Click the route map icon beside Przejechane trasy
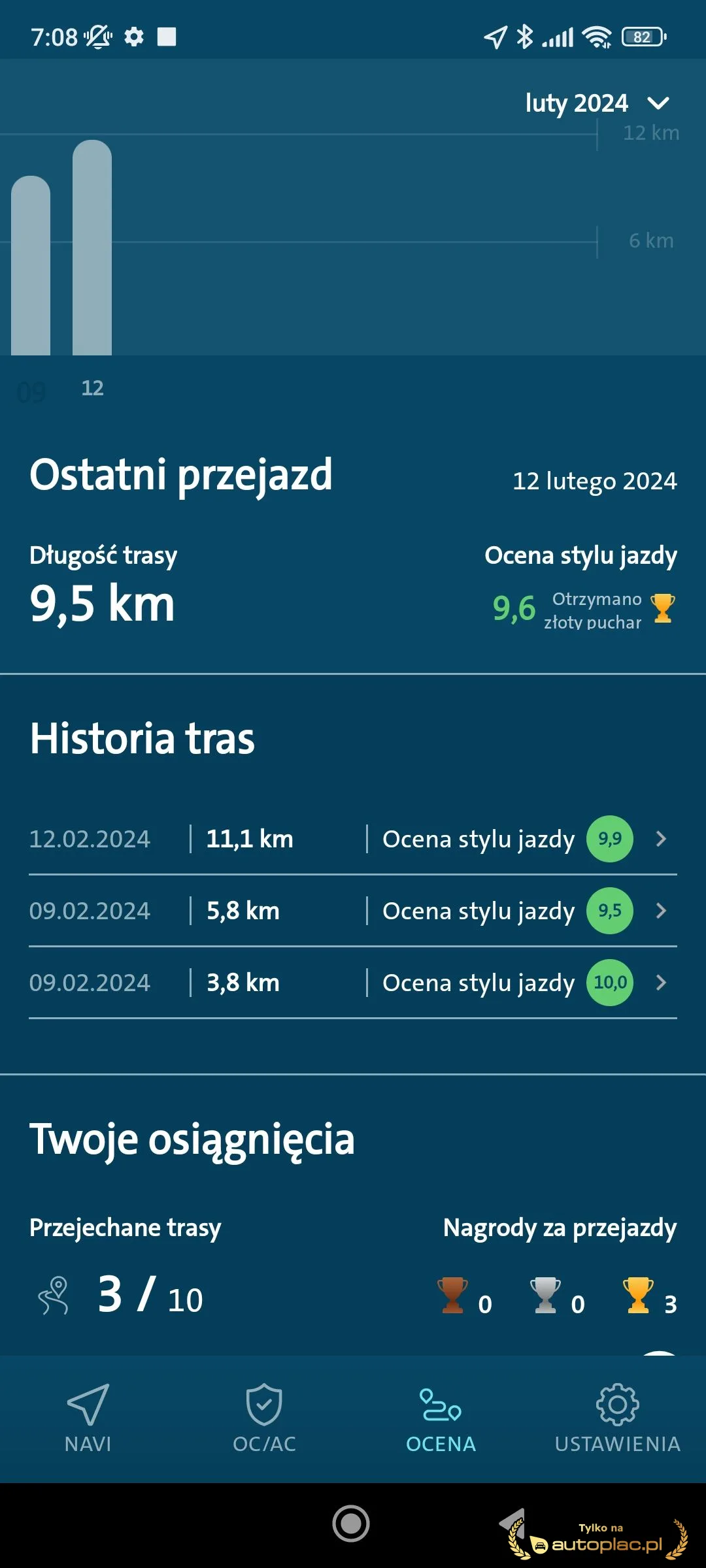 (54, 1297)
